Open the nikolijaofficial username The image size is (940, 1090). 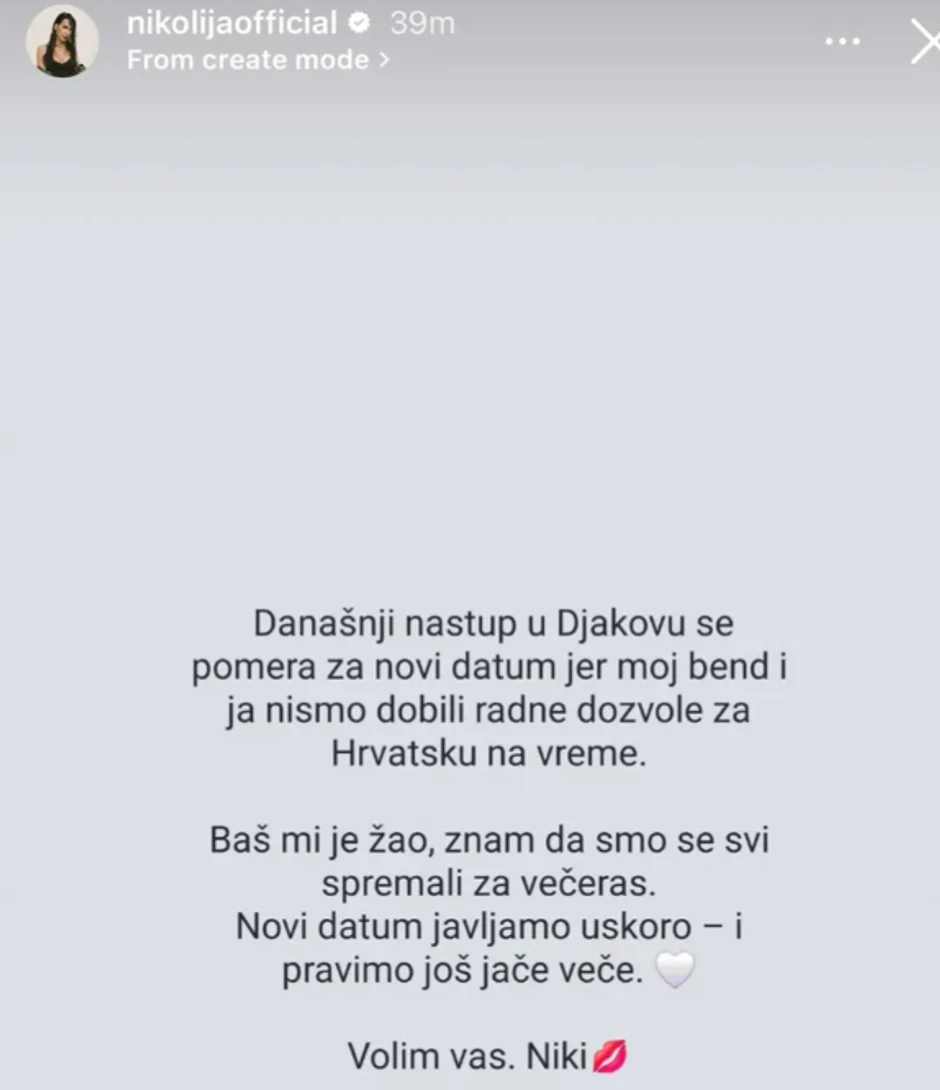click(x=235, y=22)
